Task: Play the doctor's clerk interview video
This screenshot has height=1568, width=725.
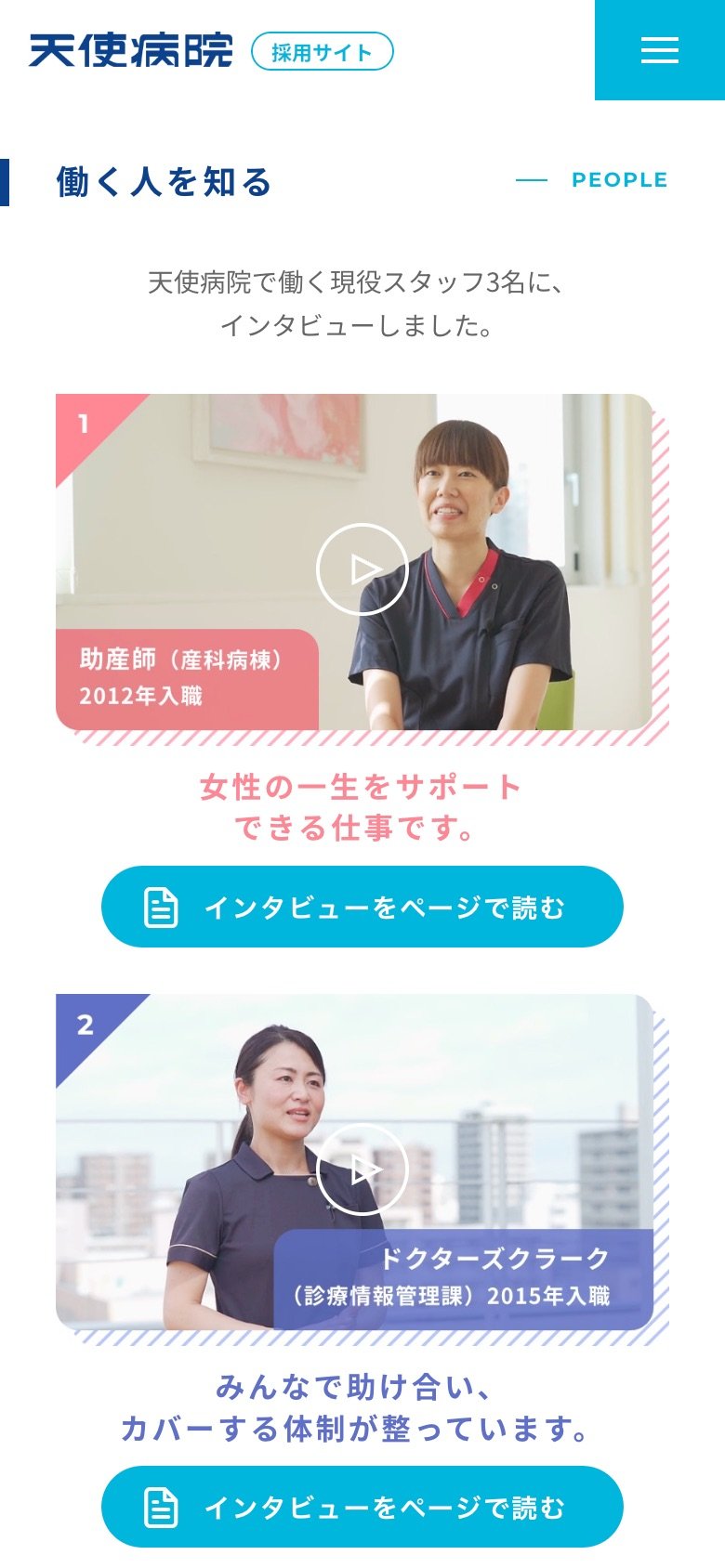Action: [x=362, y=1169]
